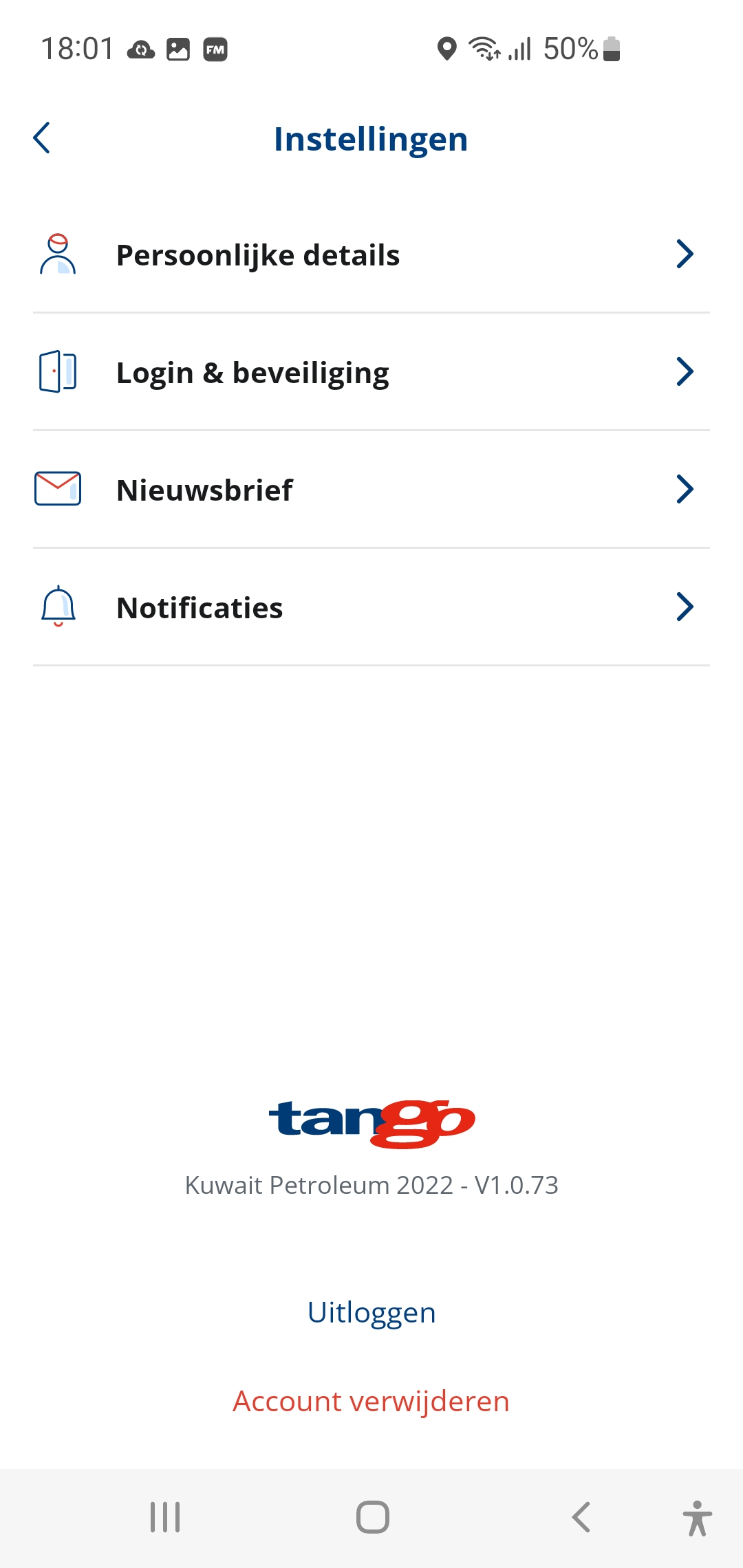Tap Account verwijderen to delete account
Screen dimensions: 743x1568
(x=371, y=1401)
